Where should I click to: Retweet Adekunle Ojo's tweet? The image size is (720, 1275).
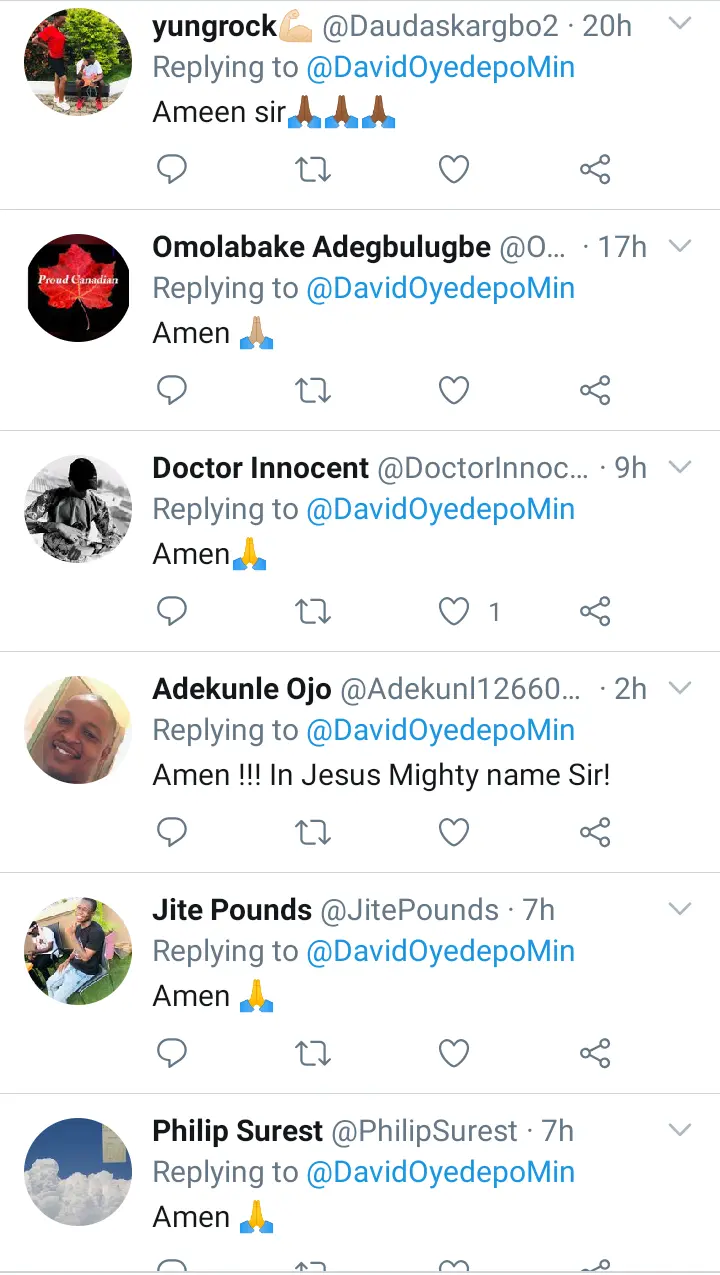pyautogui.click(x=313, y=832)
